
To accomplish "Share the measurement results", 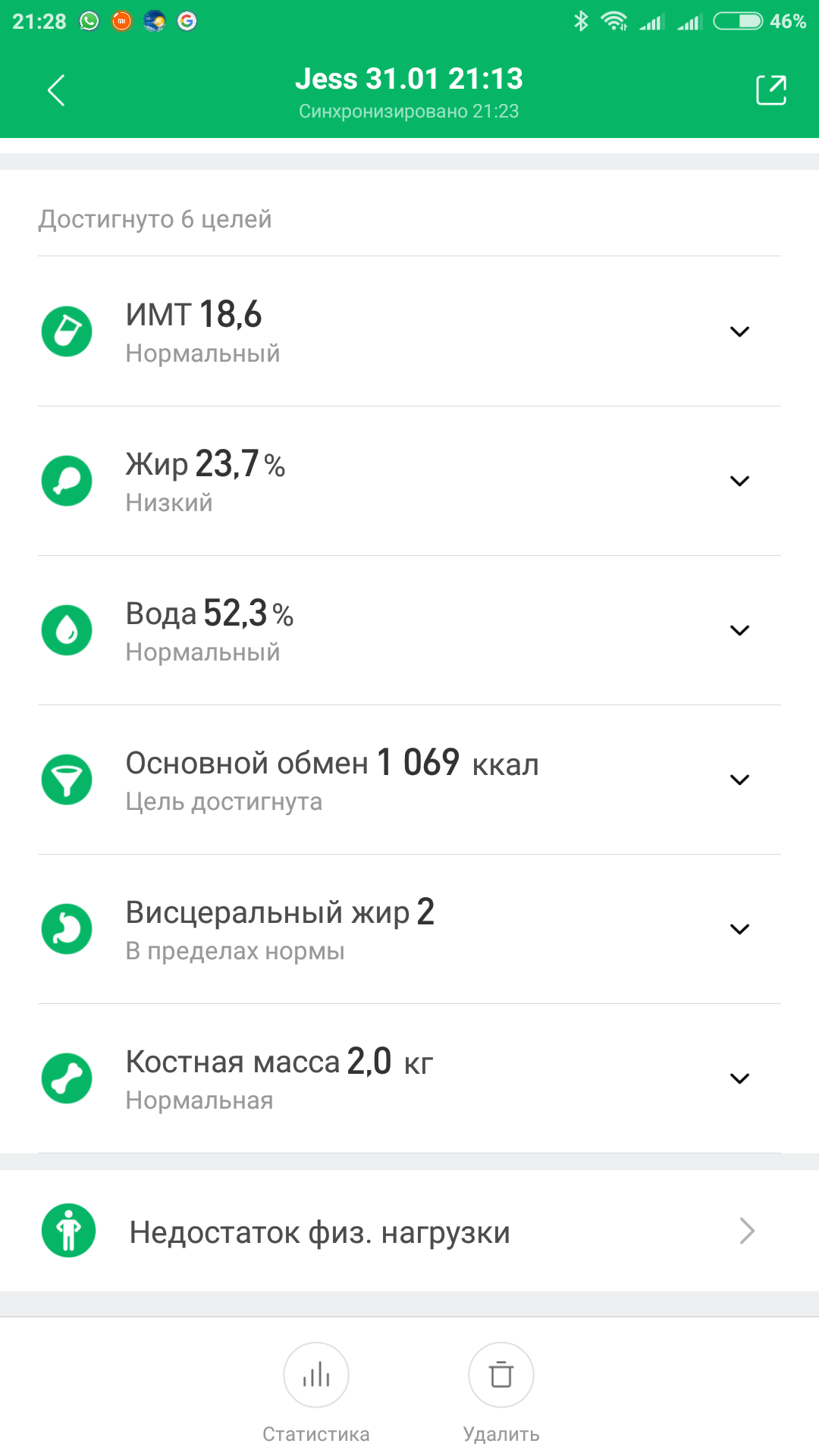I will click(770, 91).
